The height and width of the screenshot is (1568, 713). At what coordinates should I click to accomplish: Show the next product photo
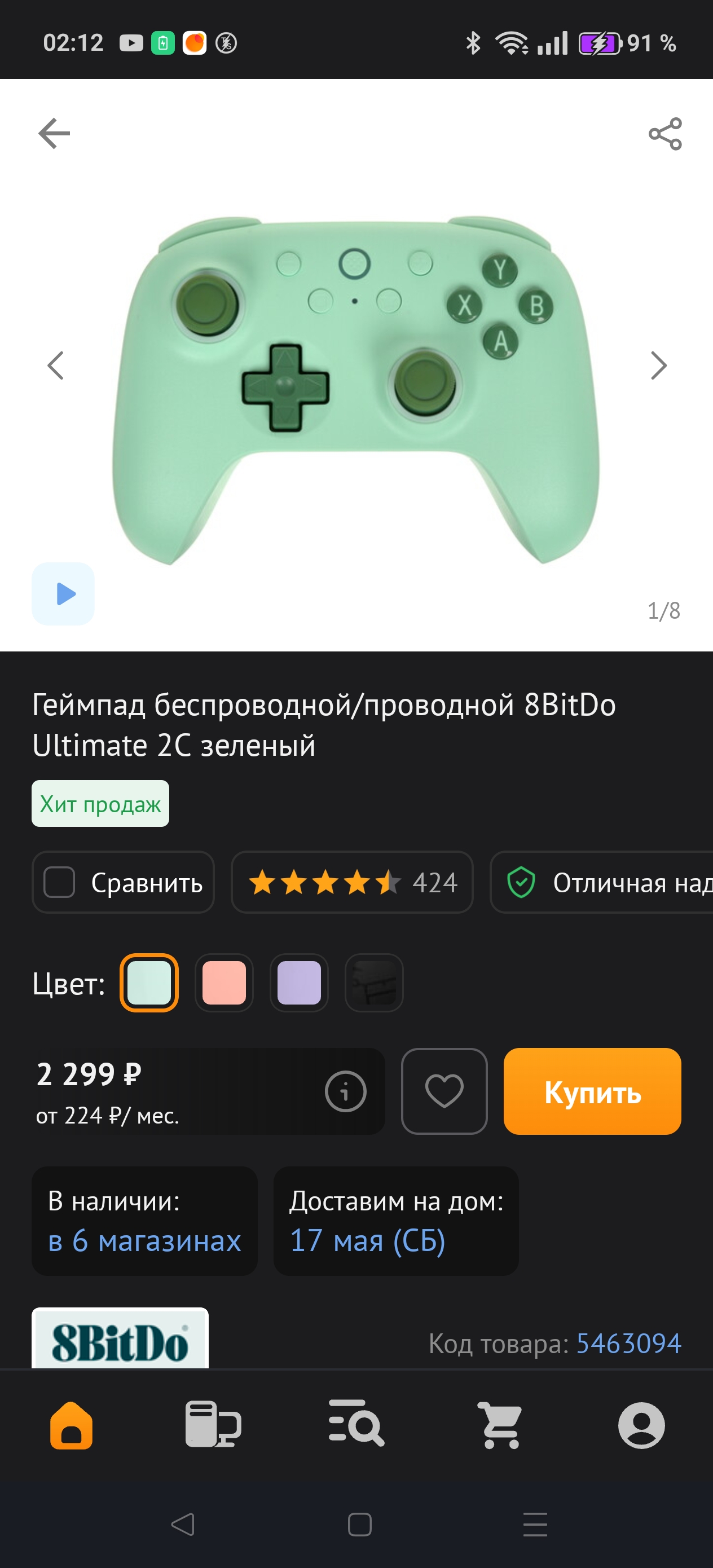point(658,365)
